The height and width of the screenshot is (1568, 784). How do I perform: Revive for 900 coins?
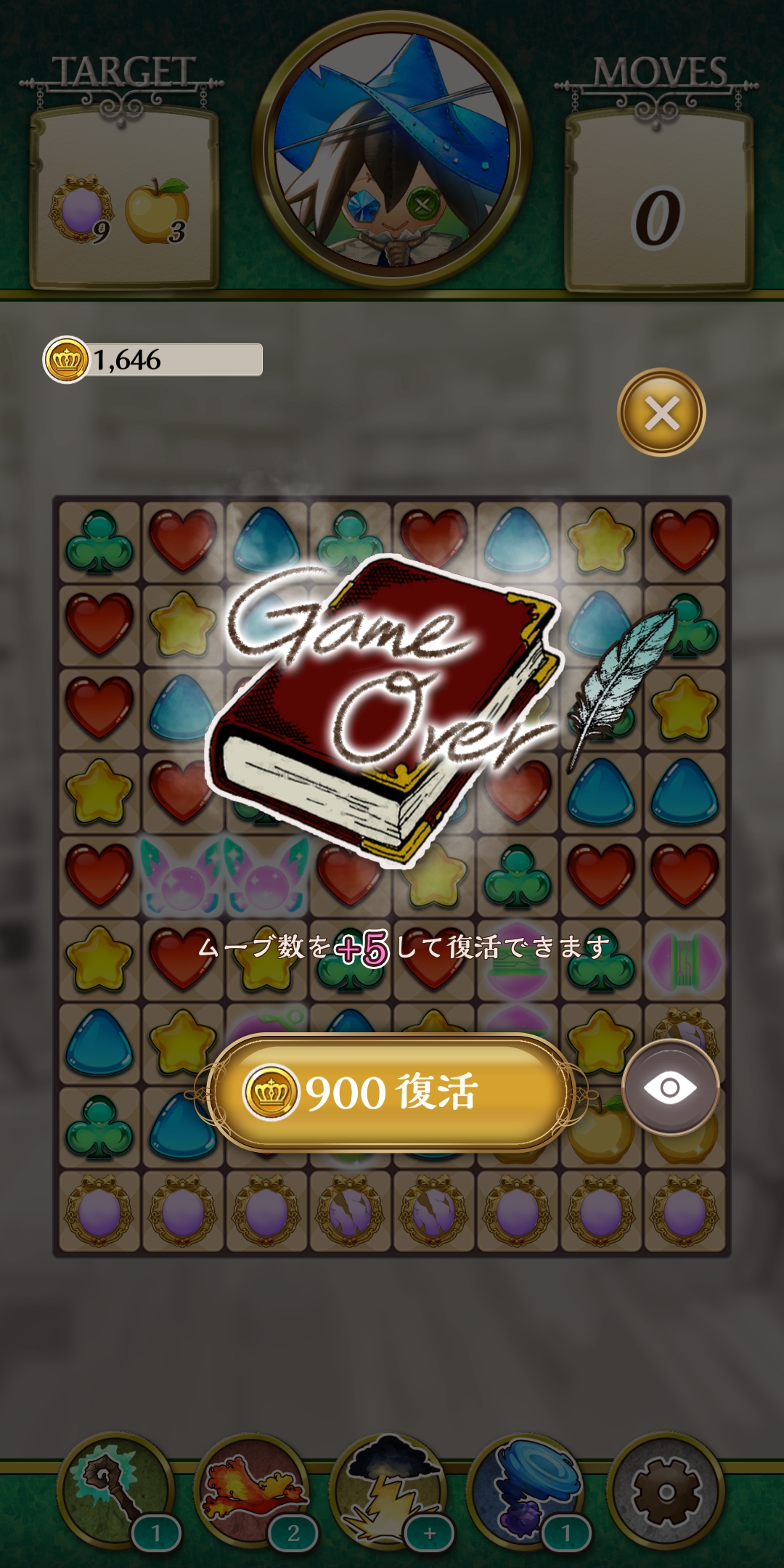click(x=391, y=1092)
